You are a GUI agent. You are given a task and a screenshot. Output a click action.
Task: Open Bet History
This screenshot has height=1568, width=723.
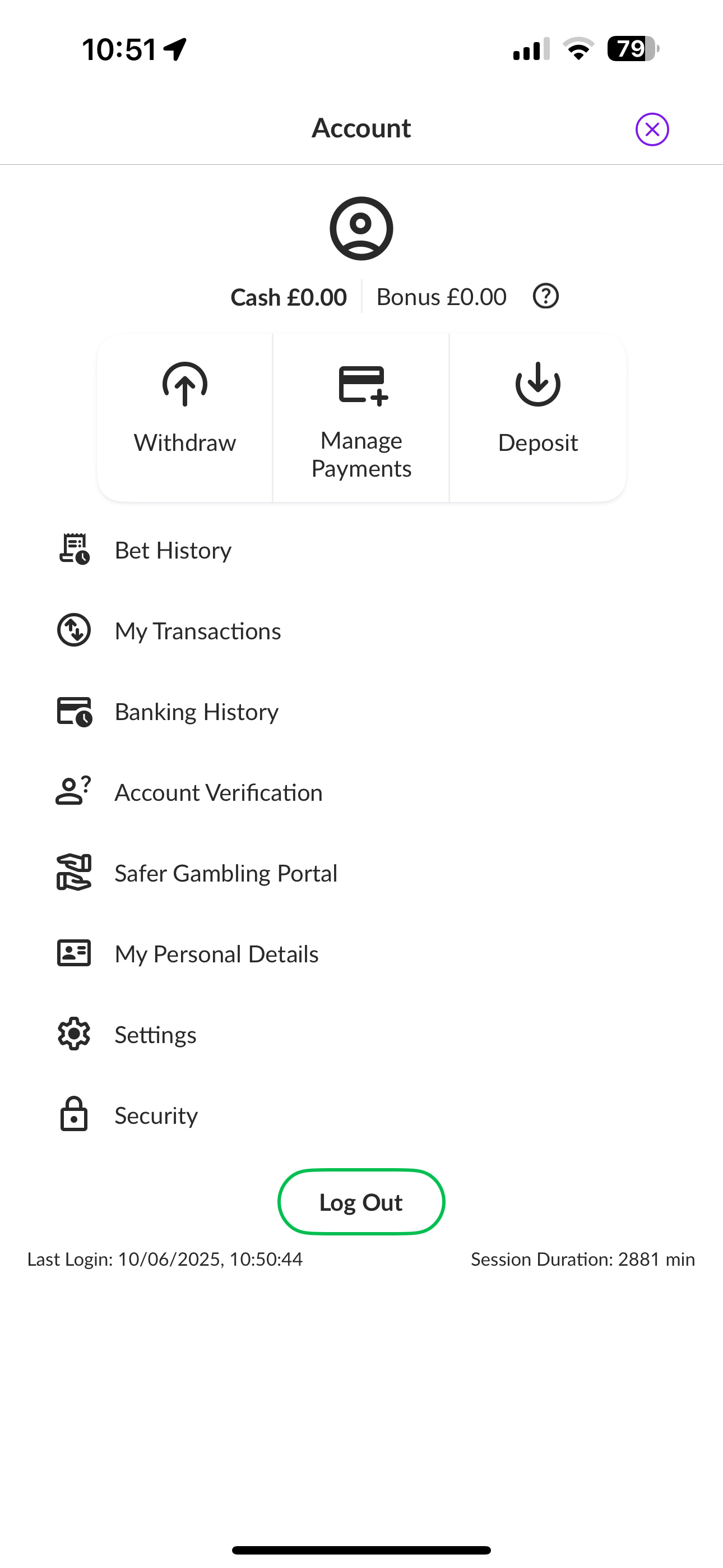coord(173,550)
